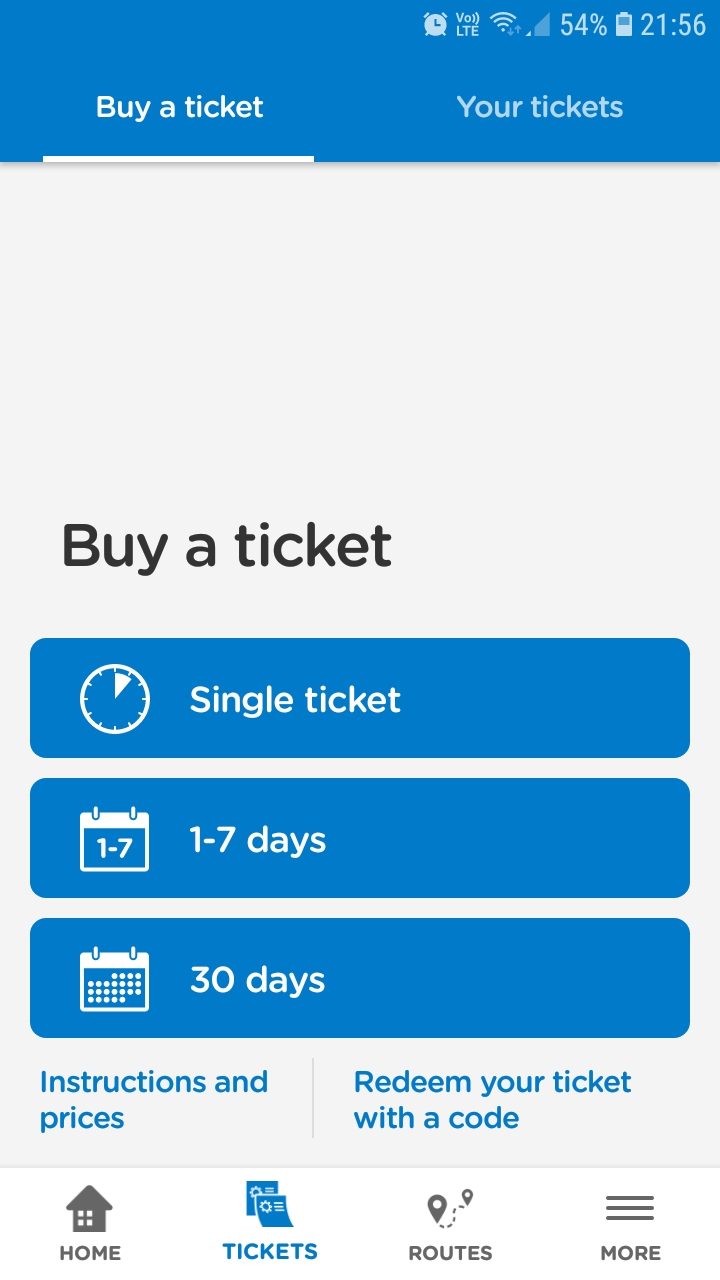Tap the battery percentage reading 54%

click(x=586, y=24)
